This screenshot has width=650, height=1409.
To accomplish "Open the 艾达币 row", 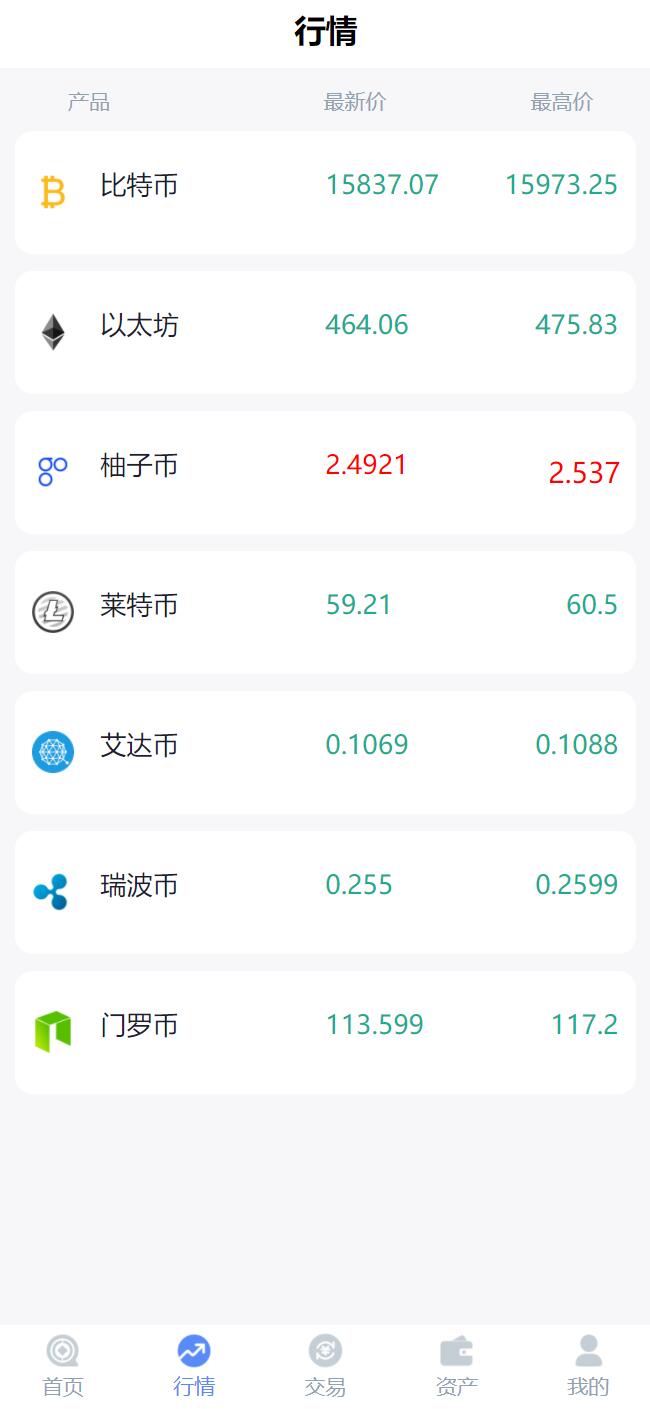I will 325,752.
